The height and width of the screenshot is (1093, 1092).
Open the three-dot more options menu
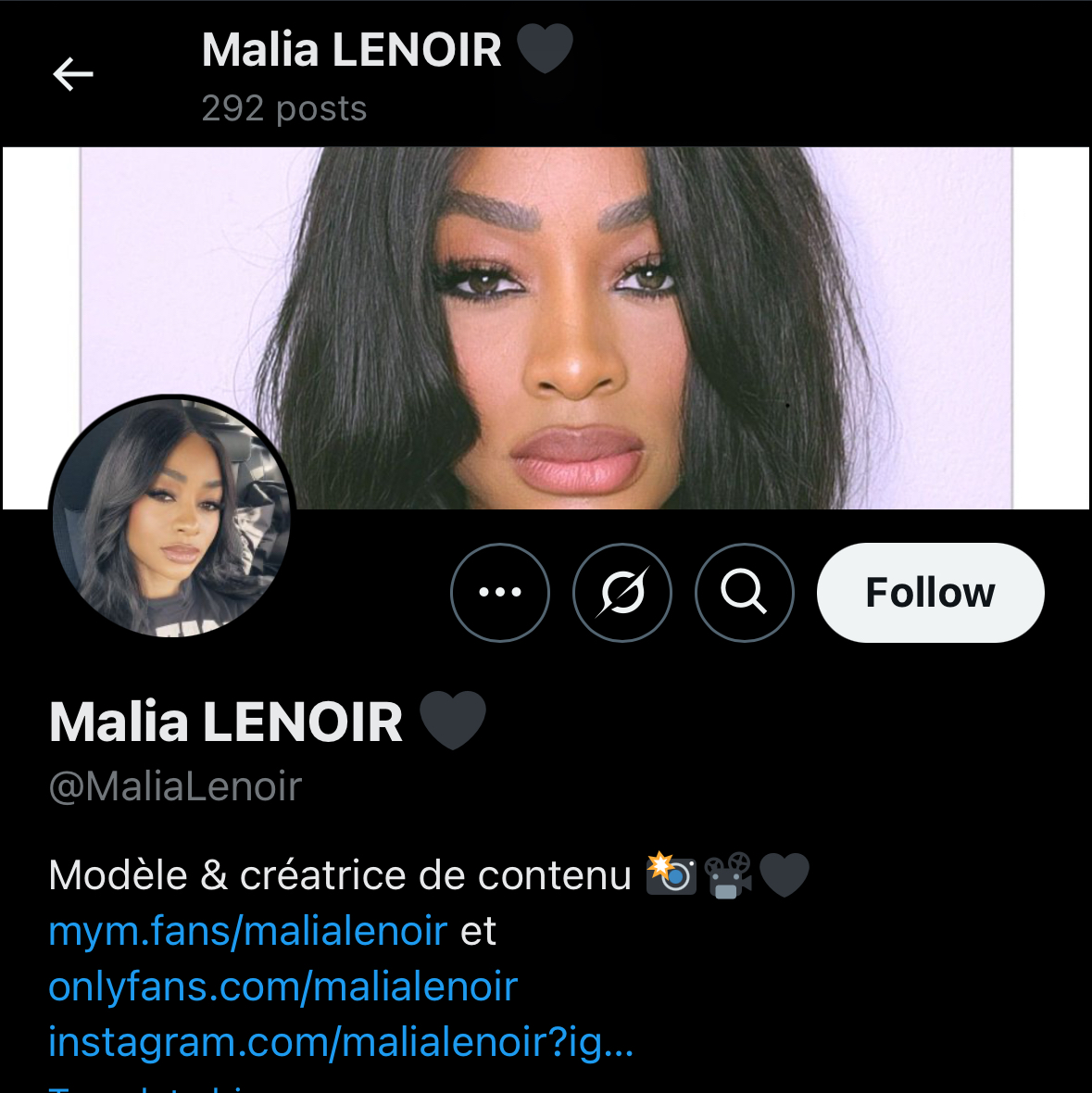(x=500, y=593)
